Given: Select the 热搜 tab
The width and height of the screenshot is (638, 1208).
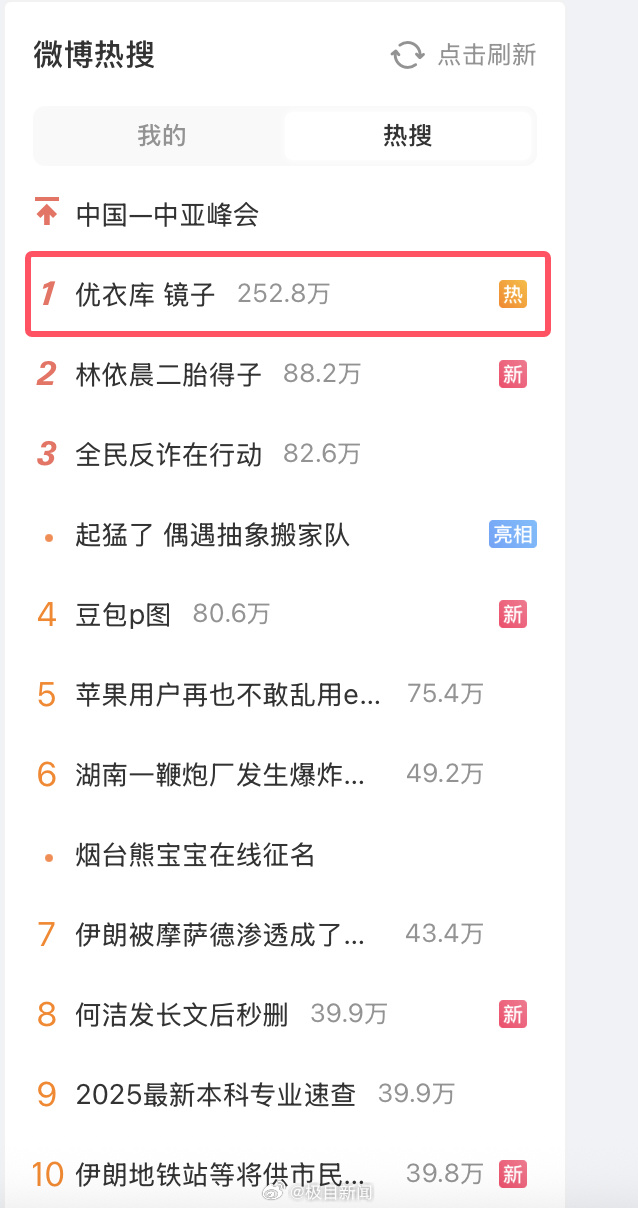Looking at the screenshot, I should [408, 136].
